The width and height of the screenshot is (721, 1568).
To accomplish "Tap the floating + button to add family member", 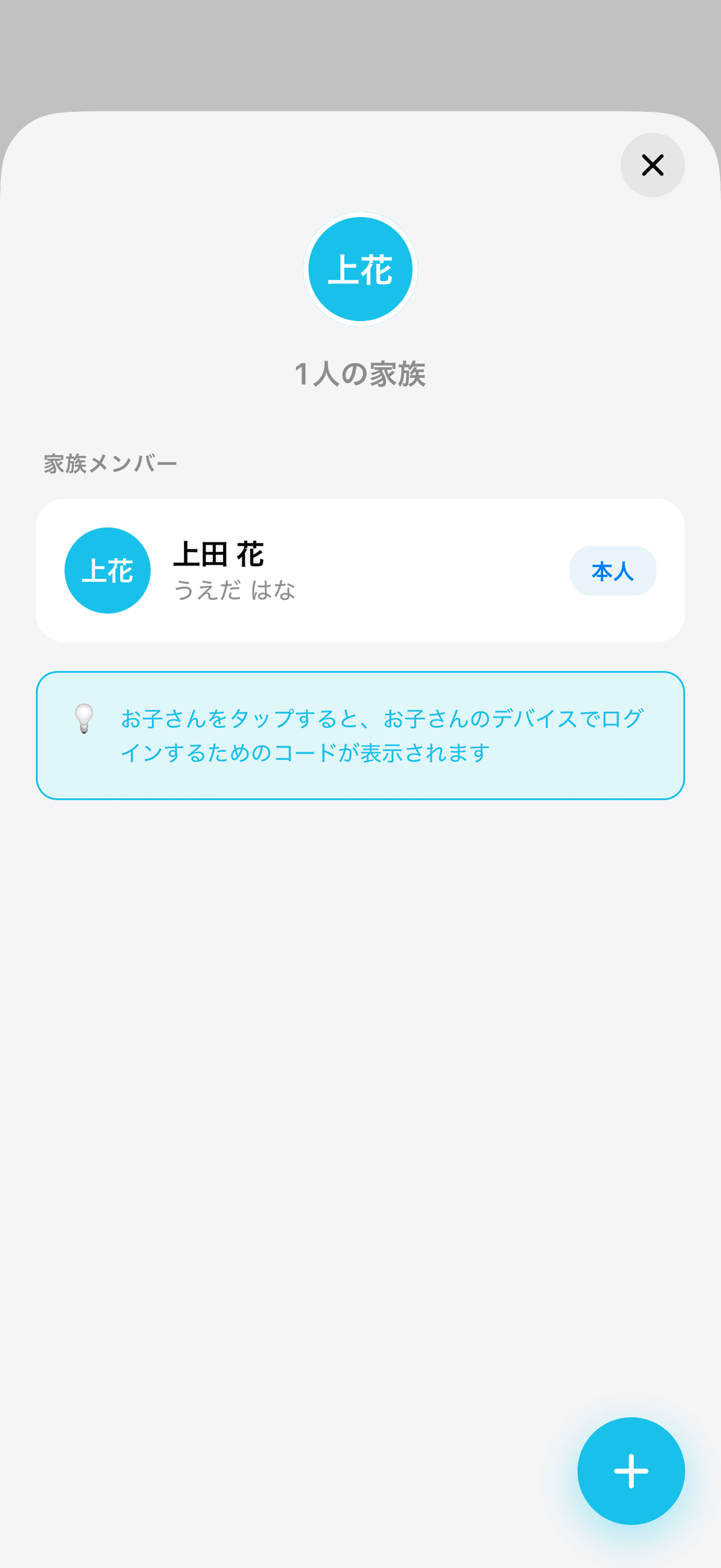I will point(632,1470).
